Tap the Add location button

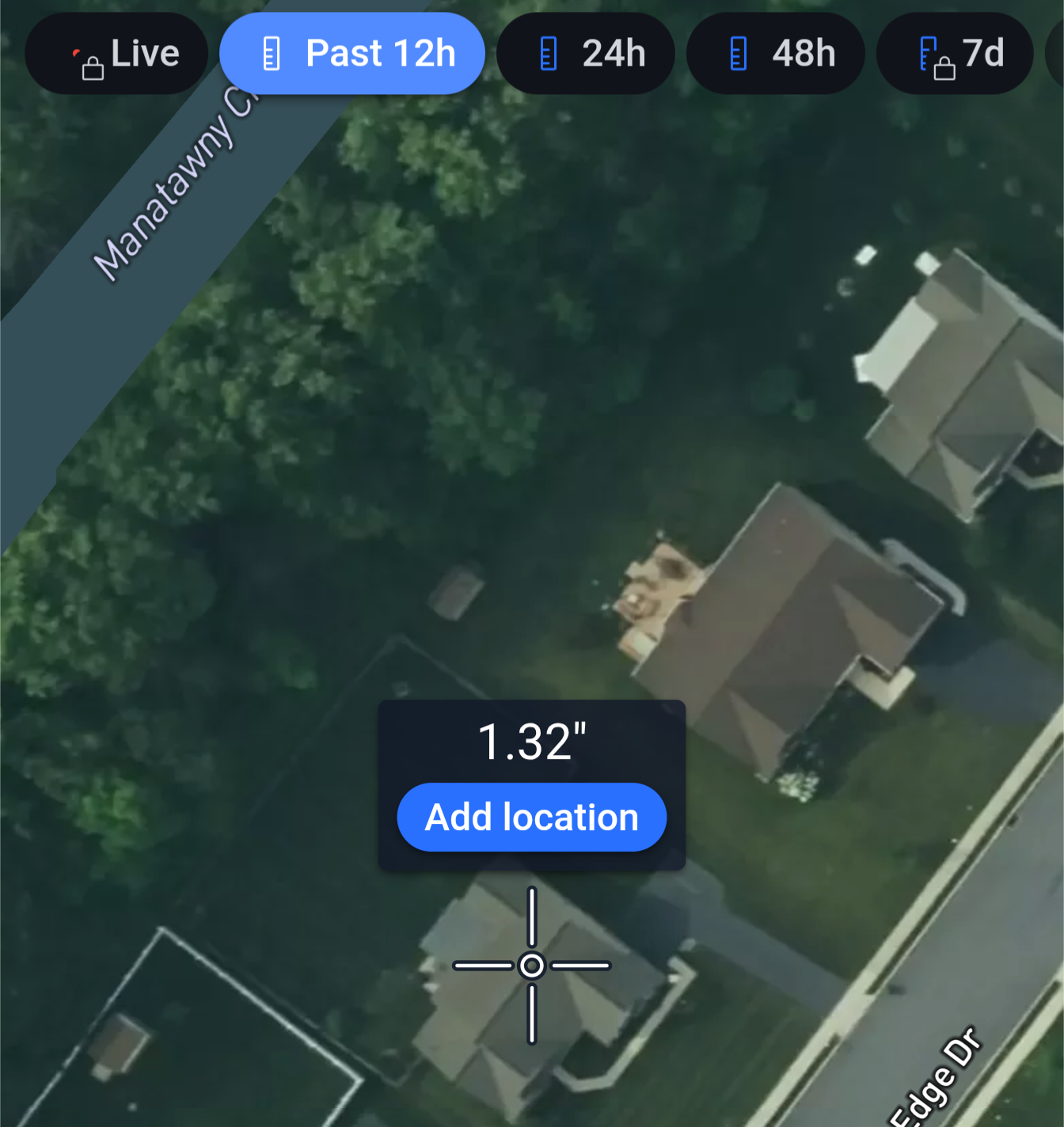[531, 818]
